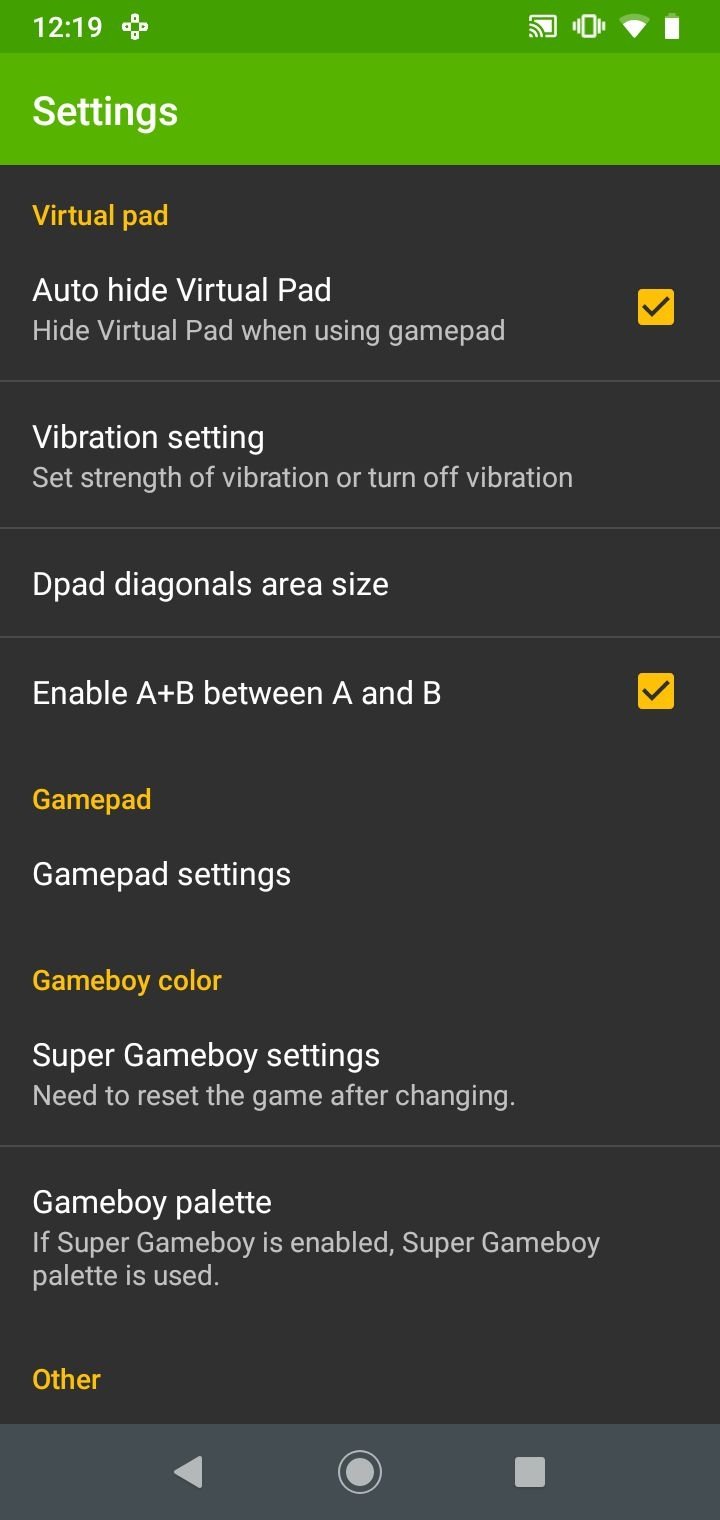The height and width of the screenshot is (1520, 720).
Task: Open Super Gameboy settings
Action: (360, 1073)
